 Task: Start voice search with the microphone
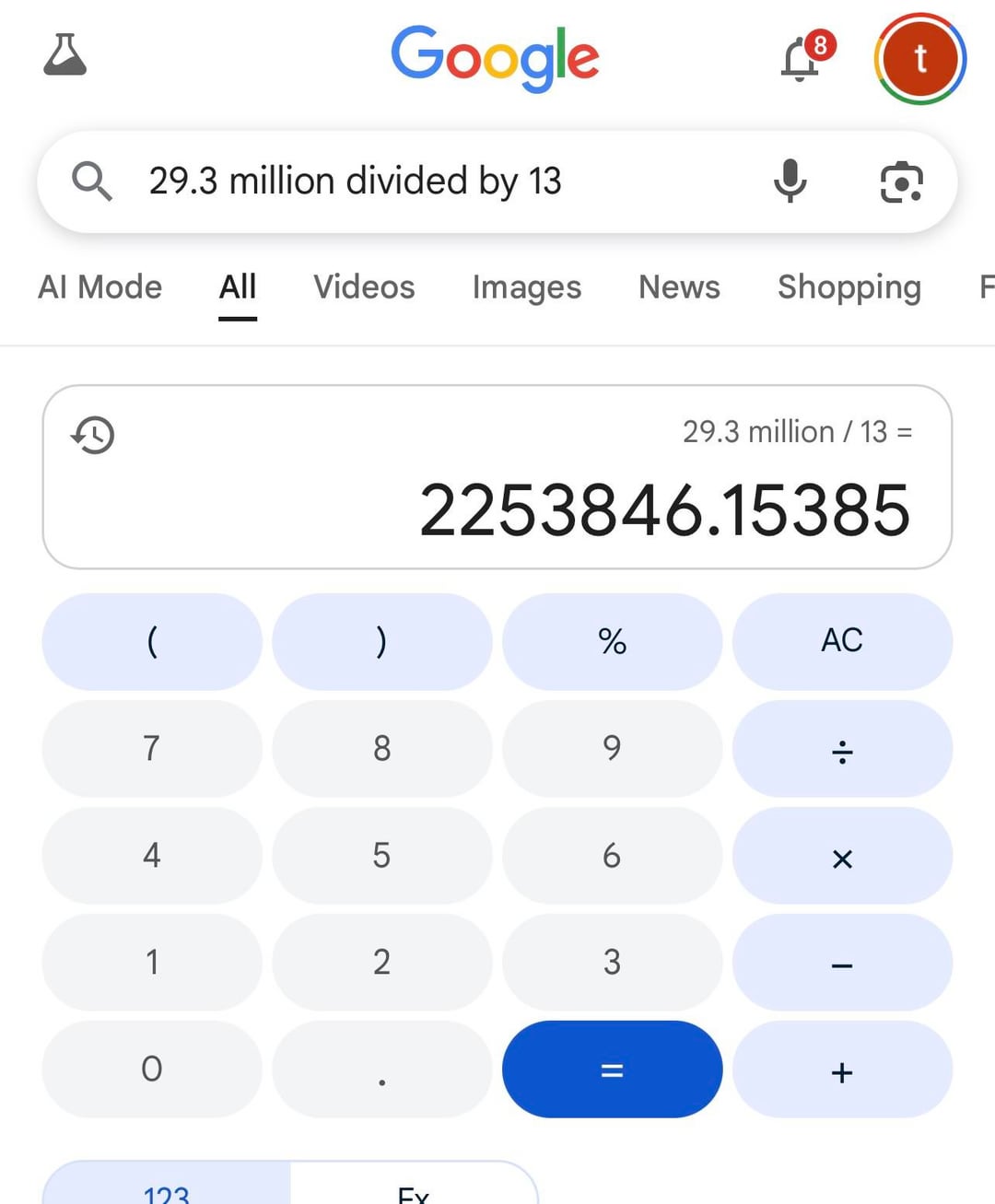(x=790, y=181)
